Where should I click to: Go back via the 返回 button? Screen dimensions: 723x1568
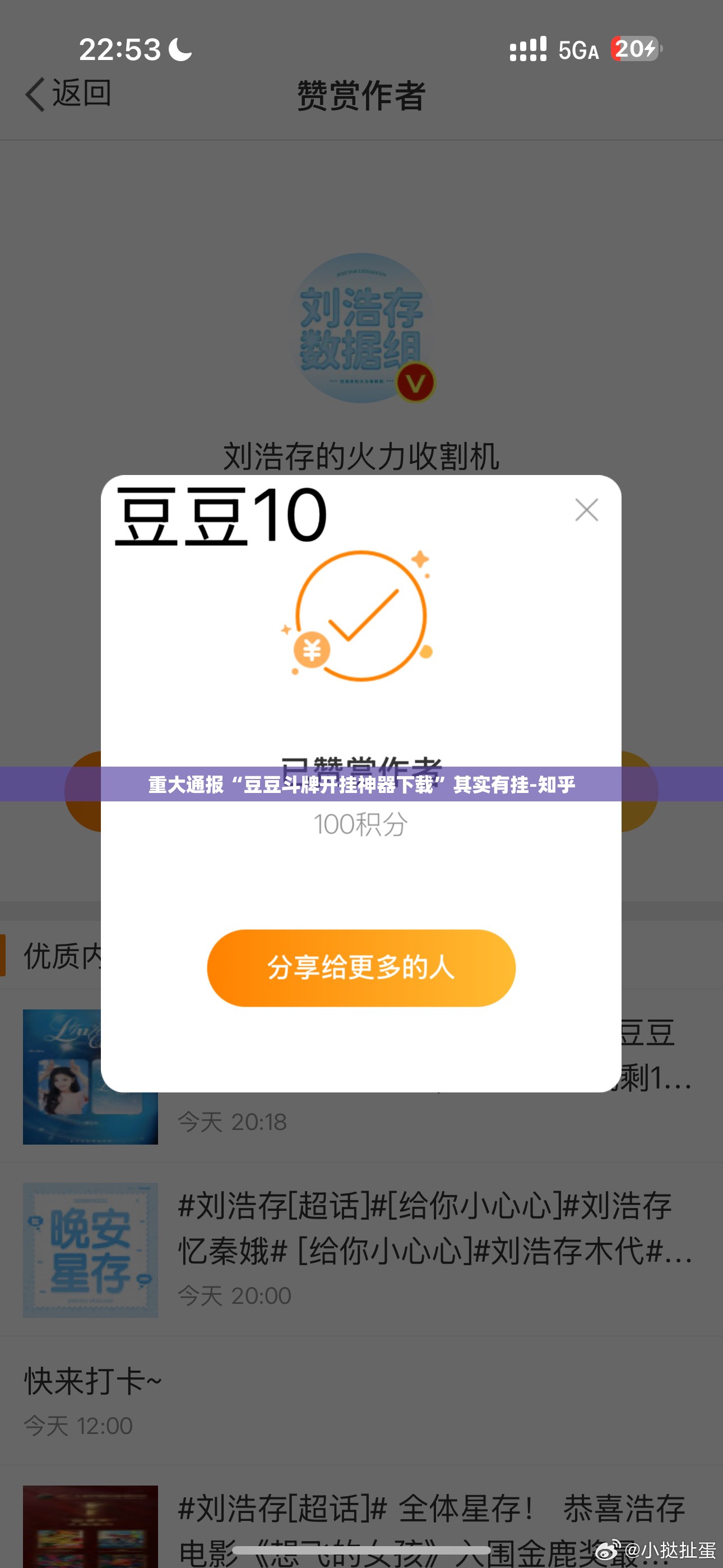click(x=68, y=94)
